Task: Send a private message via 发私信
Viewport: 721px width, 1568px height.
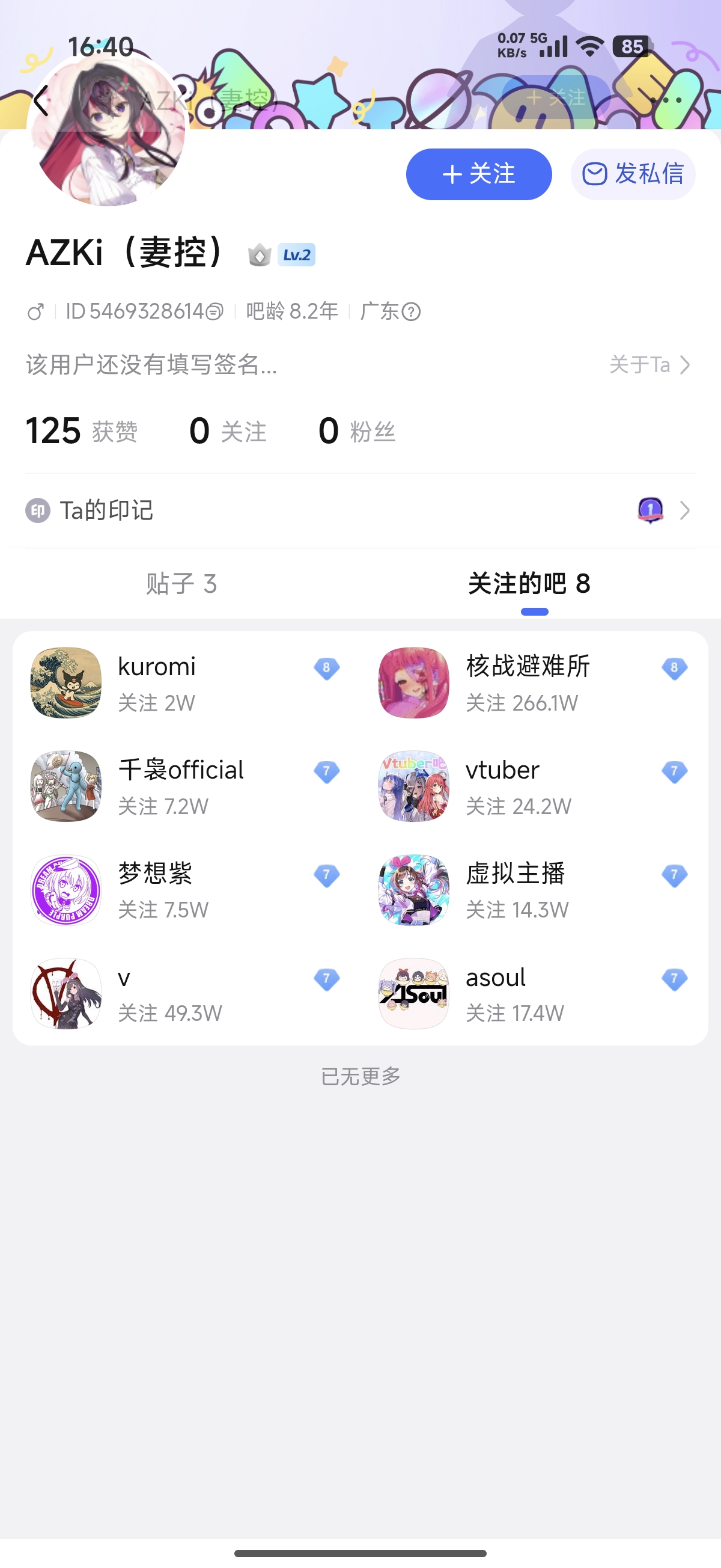Action: tap(633, 174)
